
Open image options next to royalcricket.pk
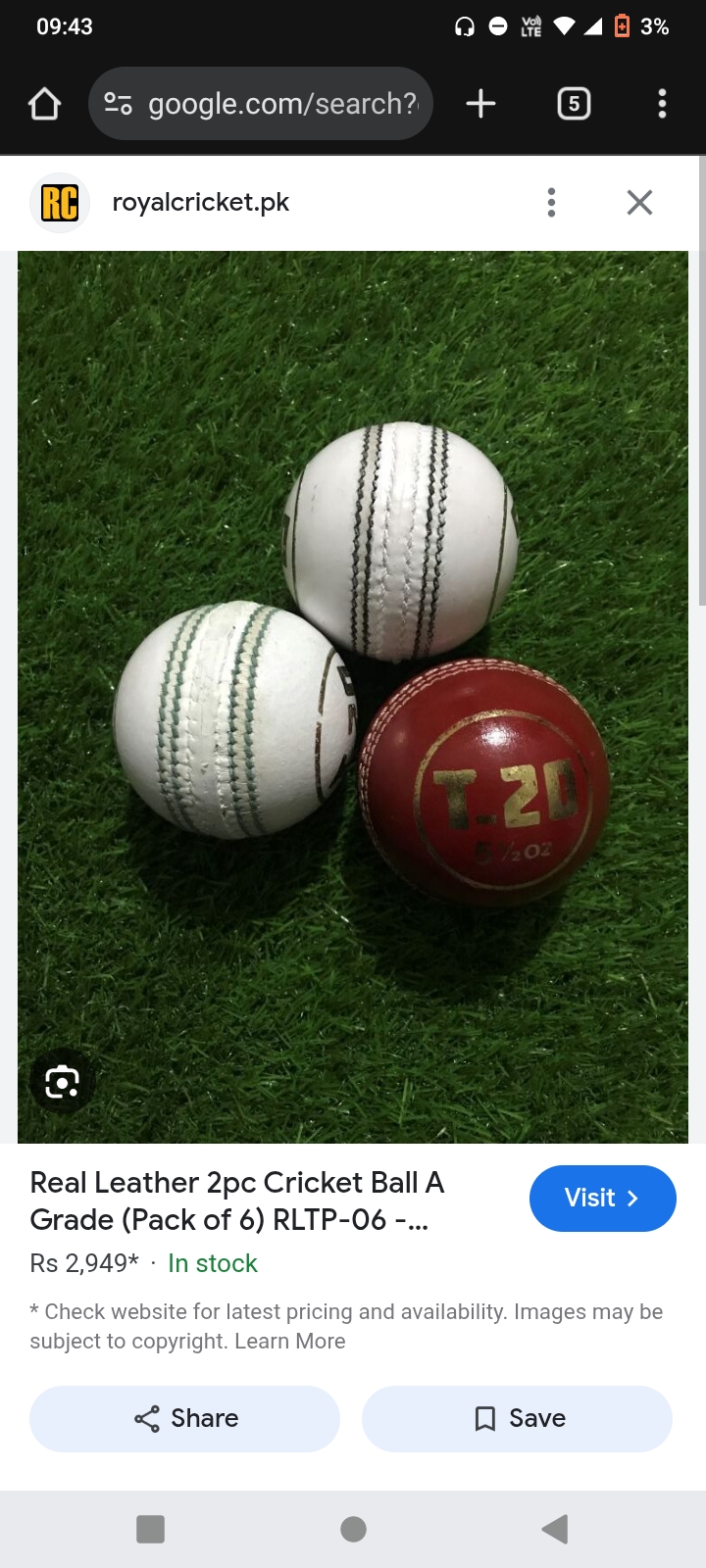[x=551, y=203]
